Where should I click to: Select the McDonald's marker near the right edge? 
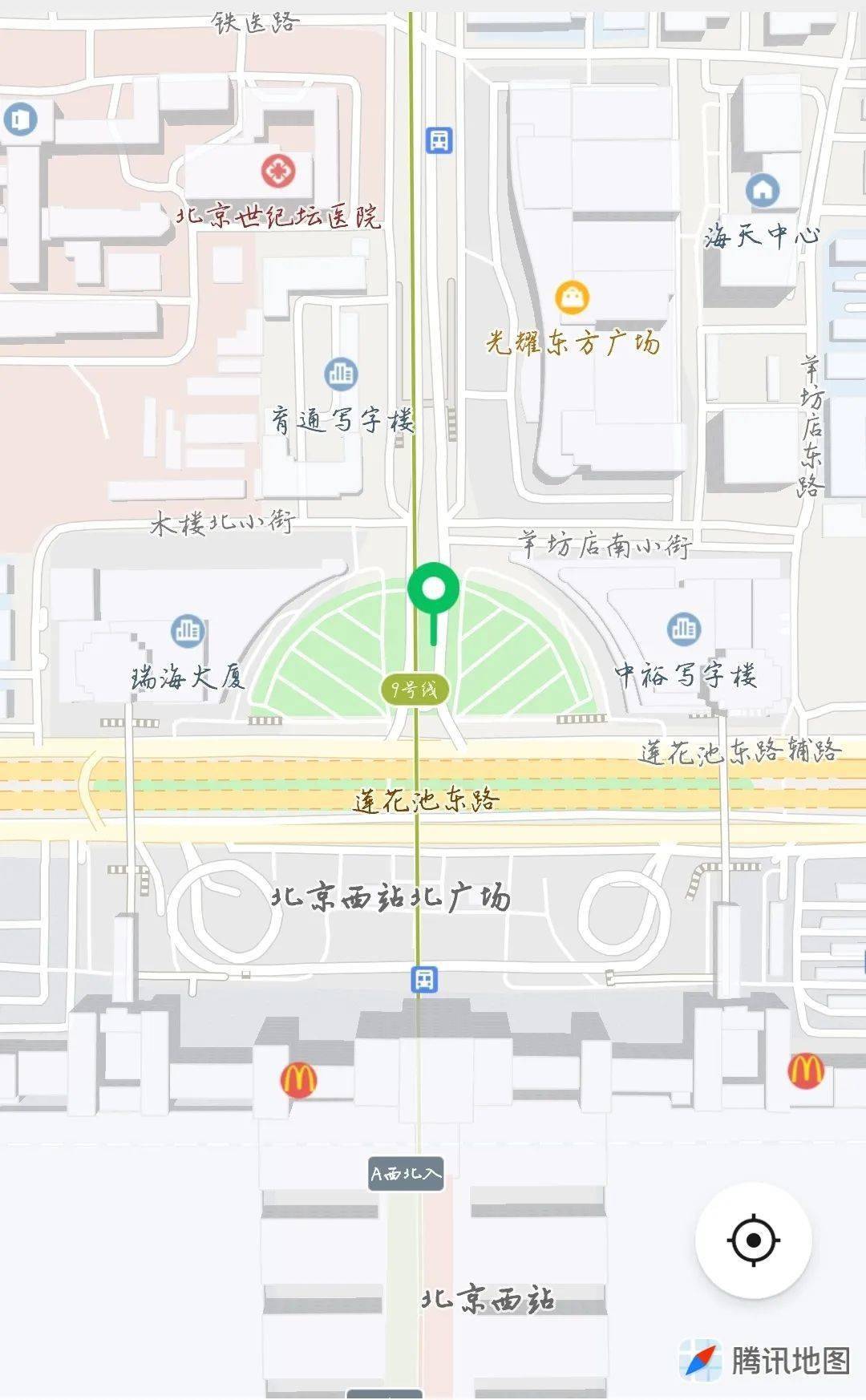point(806,1070)
